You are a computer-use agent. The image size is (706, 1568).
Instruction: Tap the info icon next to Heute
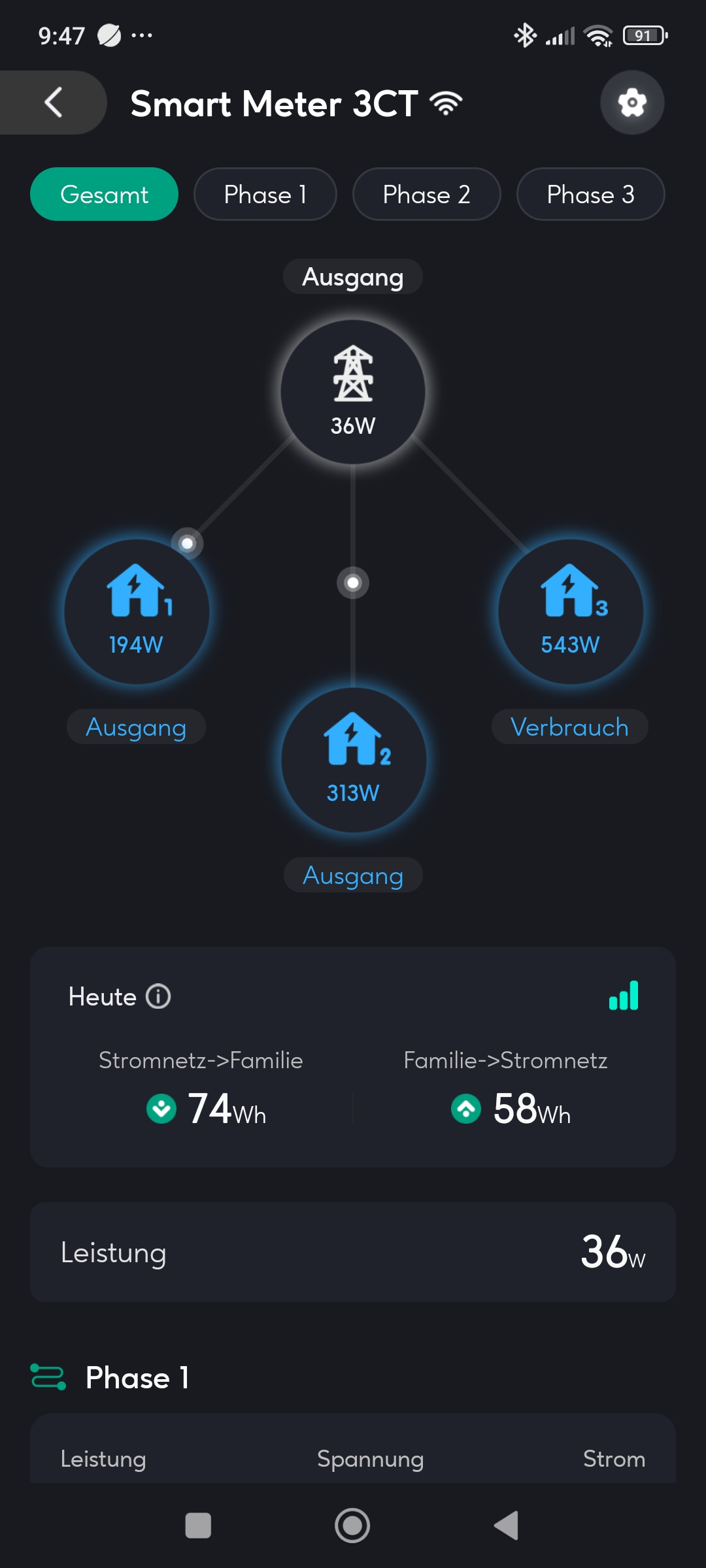[x=158, y=996]
